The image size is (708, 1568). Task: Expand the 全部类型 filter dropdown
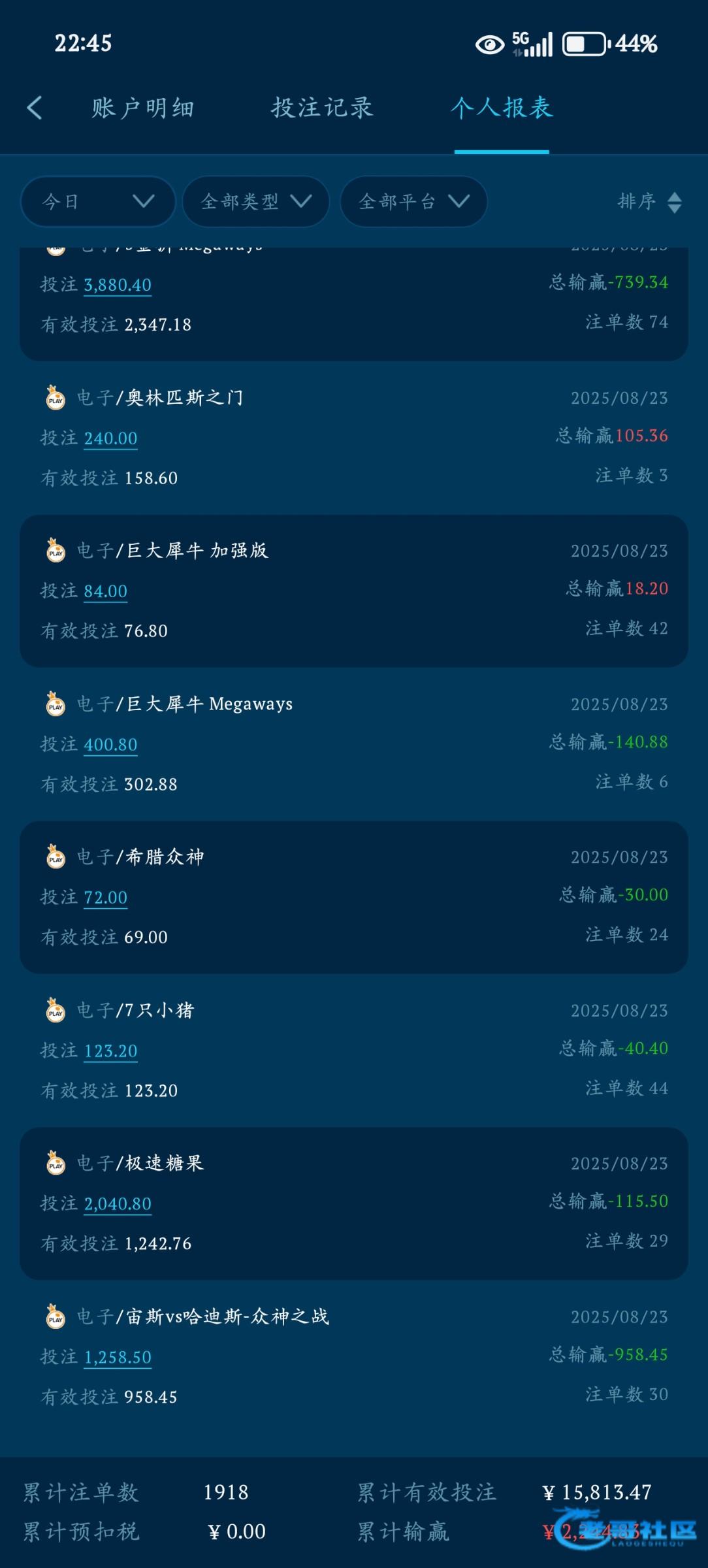pyautogui.click(x=255, y=201)
